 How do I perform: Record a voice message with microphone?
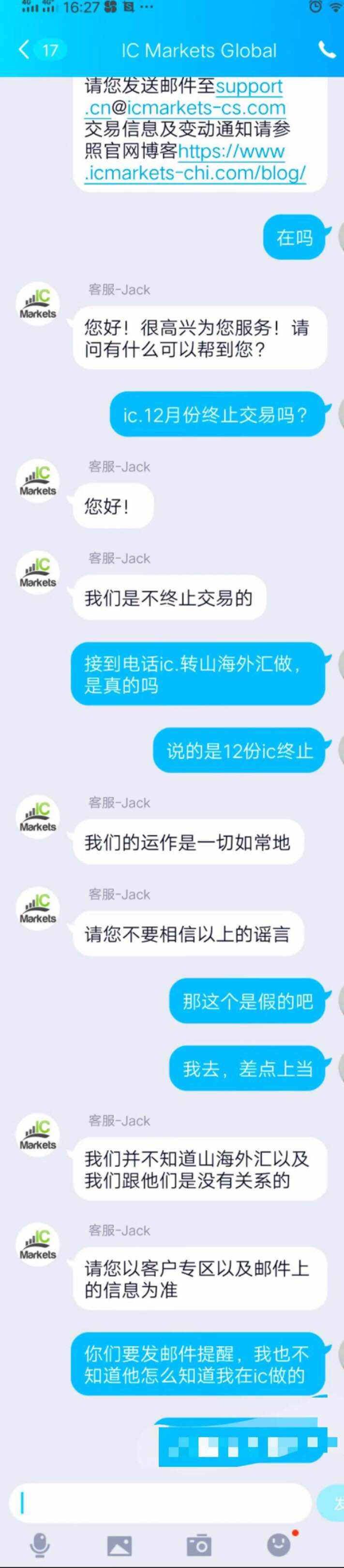point(40,1544)
